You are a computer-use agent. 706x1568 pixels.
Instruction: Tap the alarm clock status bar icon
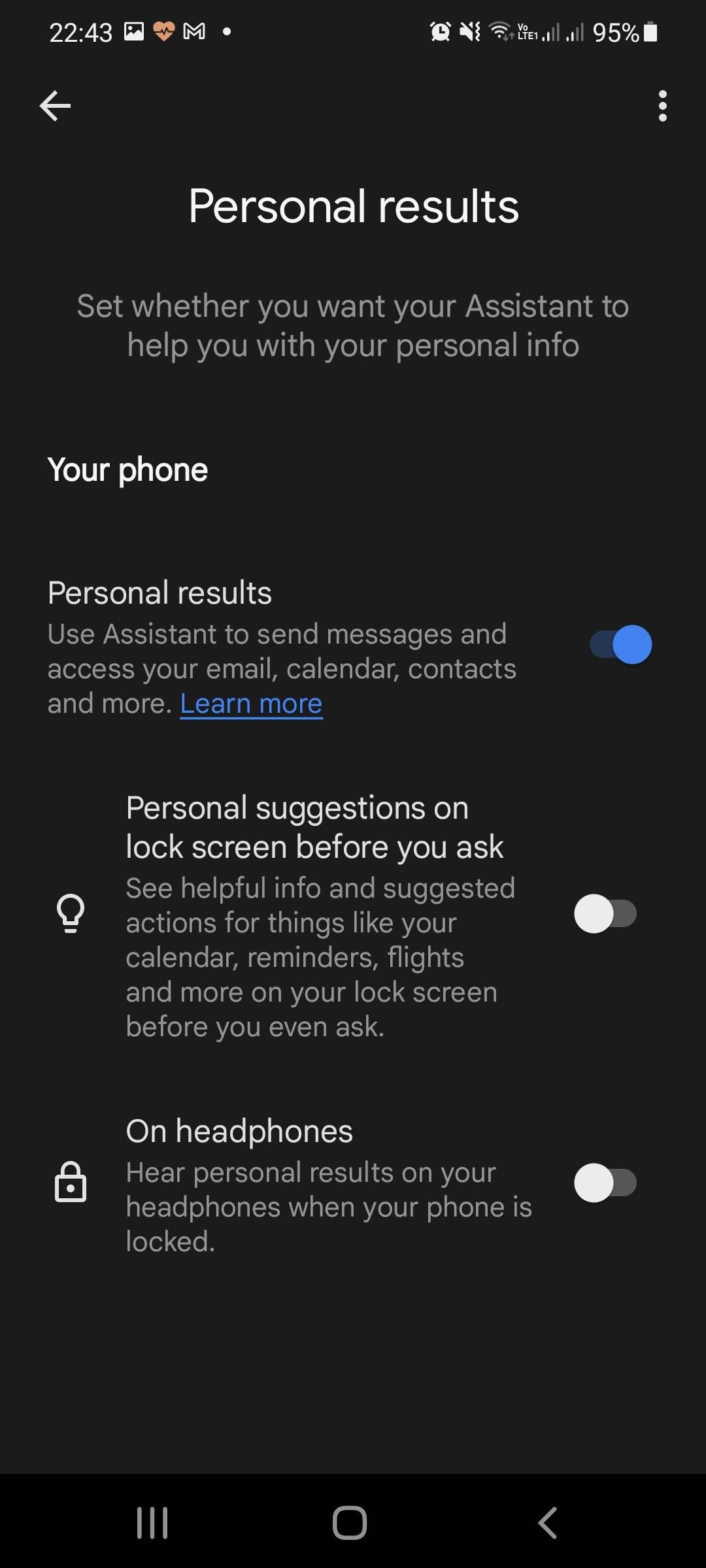439,31
